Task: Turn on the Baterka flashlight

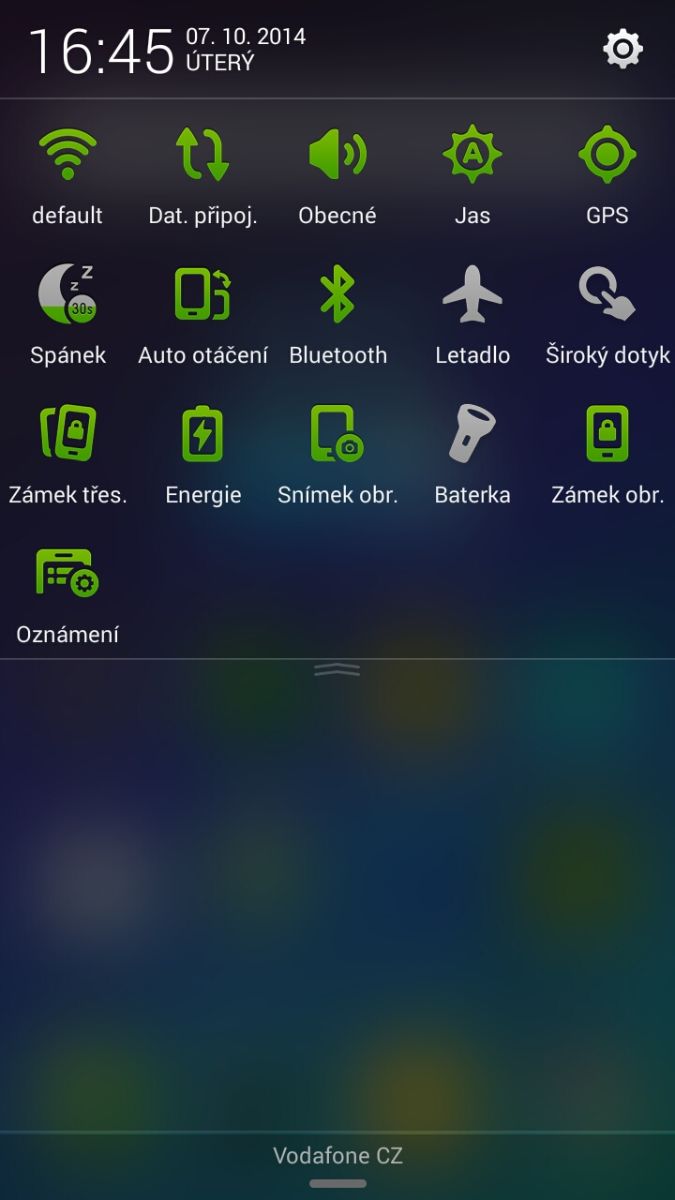Action: pyautogui.click(x=472, y=435)
